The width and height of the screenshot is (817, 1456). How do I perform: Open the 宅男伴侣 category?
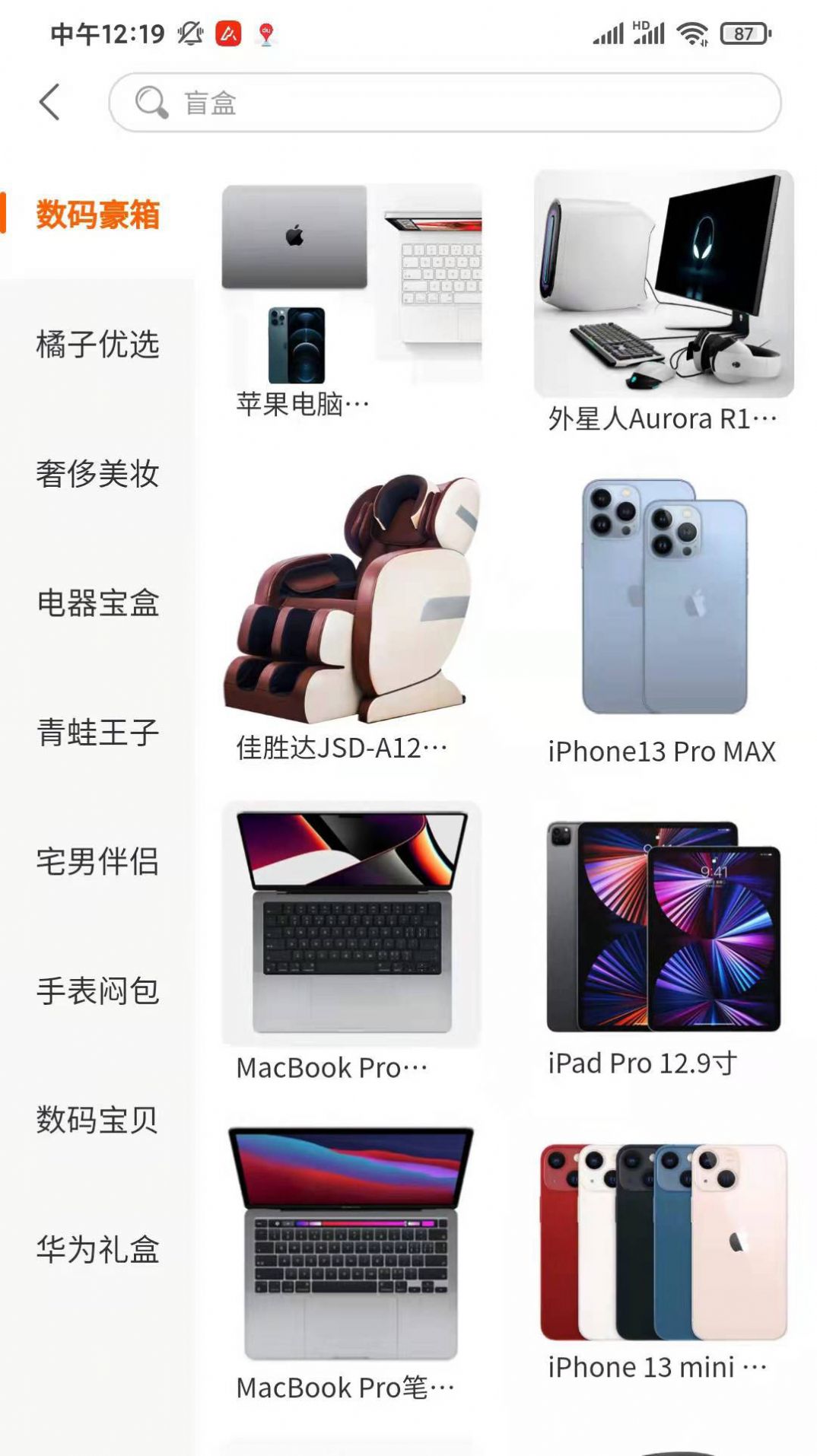click(x=97, y=860)
